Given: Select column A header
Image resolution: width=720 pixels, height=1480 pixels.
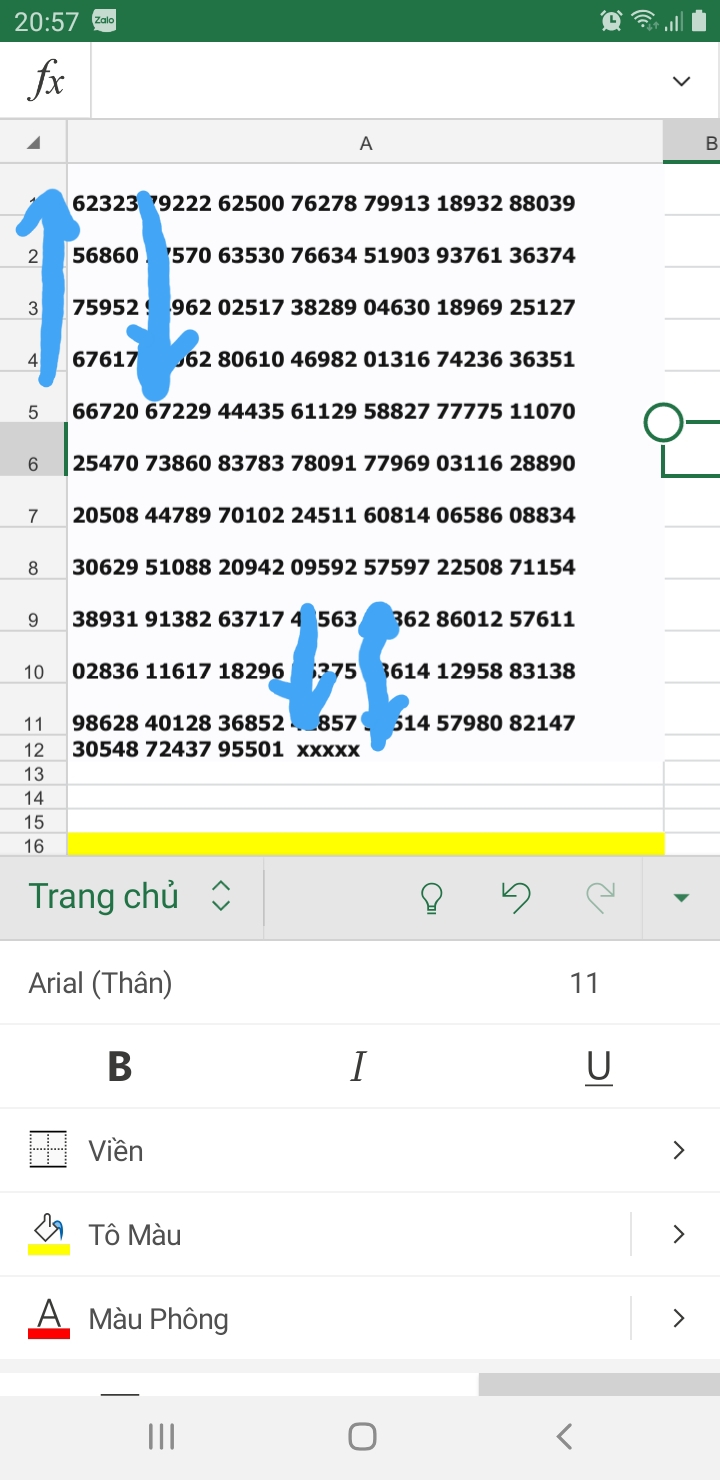Looking at the screenshot, I should click(x=366, y=142).
